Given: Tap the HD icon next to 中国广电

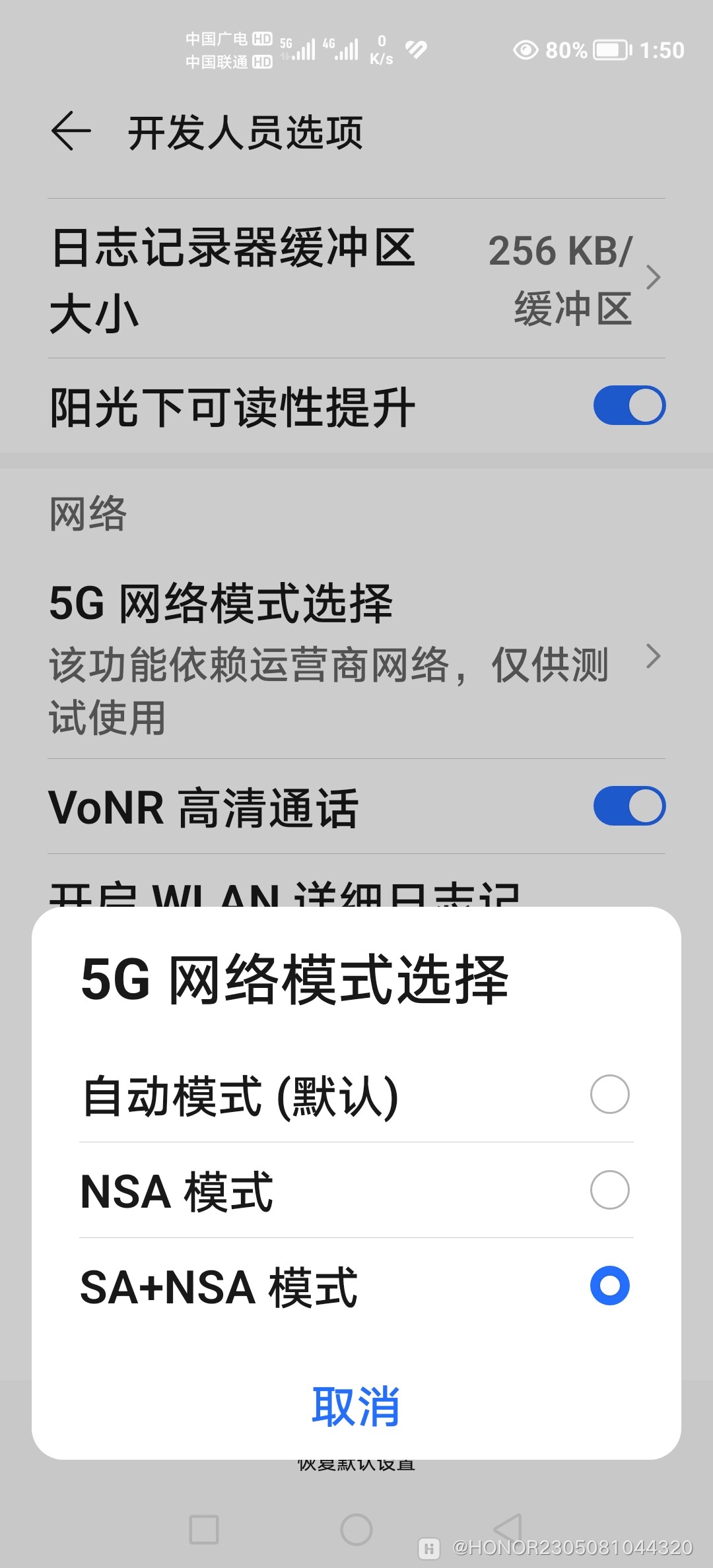Looking at the screenshot, I should [x=262, y=38].
